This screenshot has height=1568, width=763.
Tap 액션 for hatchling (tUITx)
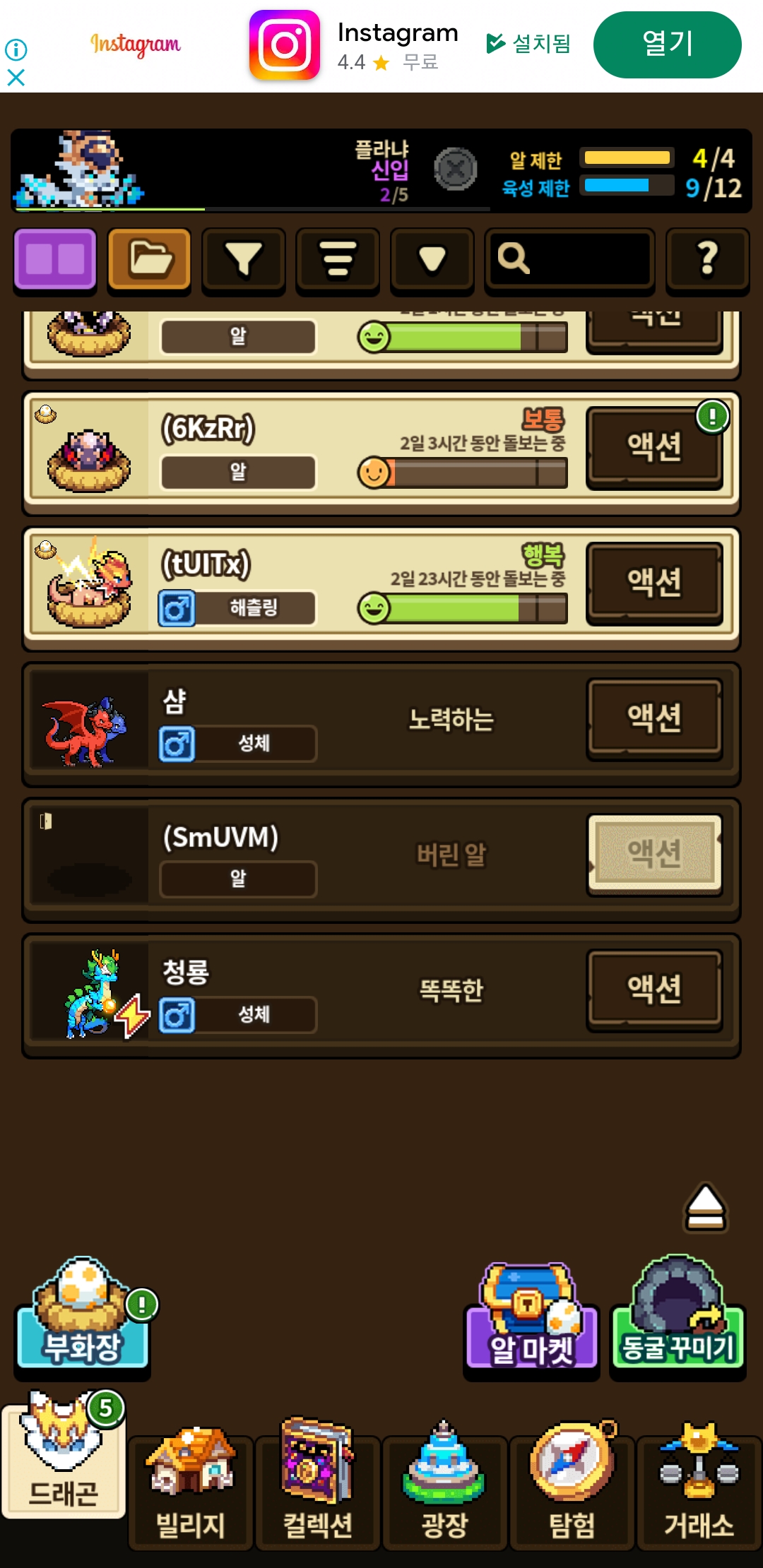click(x=655, y=583)
